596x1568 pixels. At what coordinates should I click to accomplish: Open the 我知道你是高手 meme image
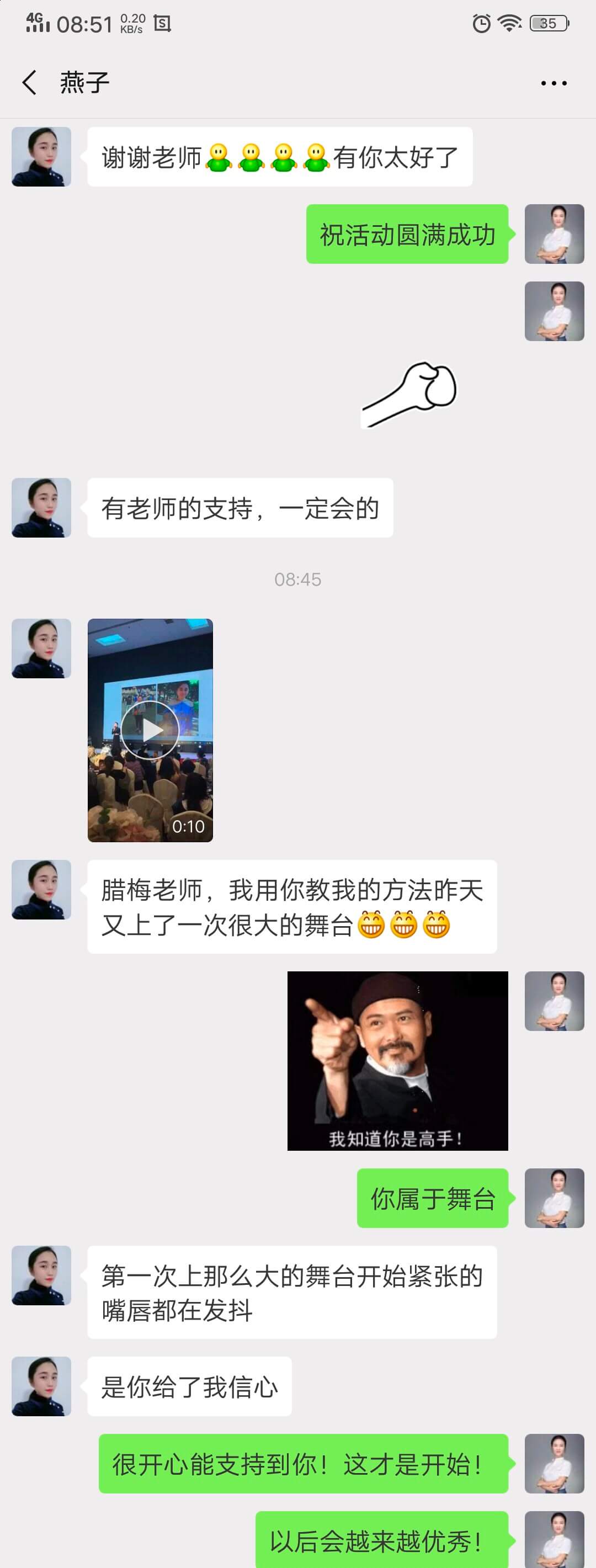point(397,1060)
